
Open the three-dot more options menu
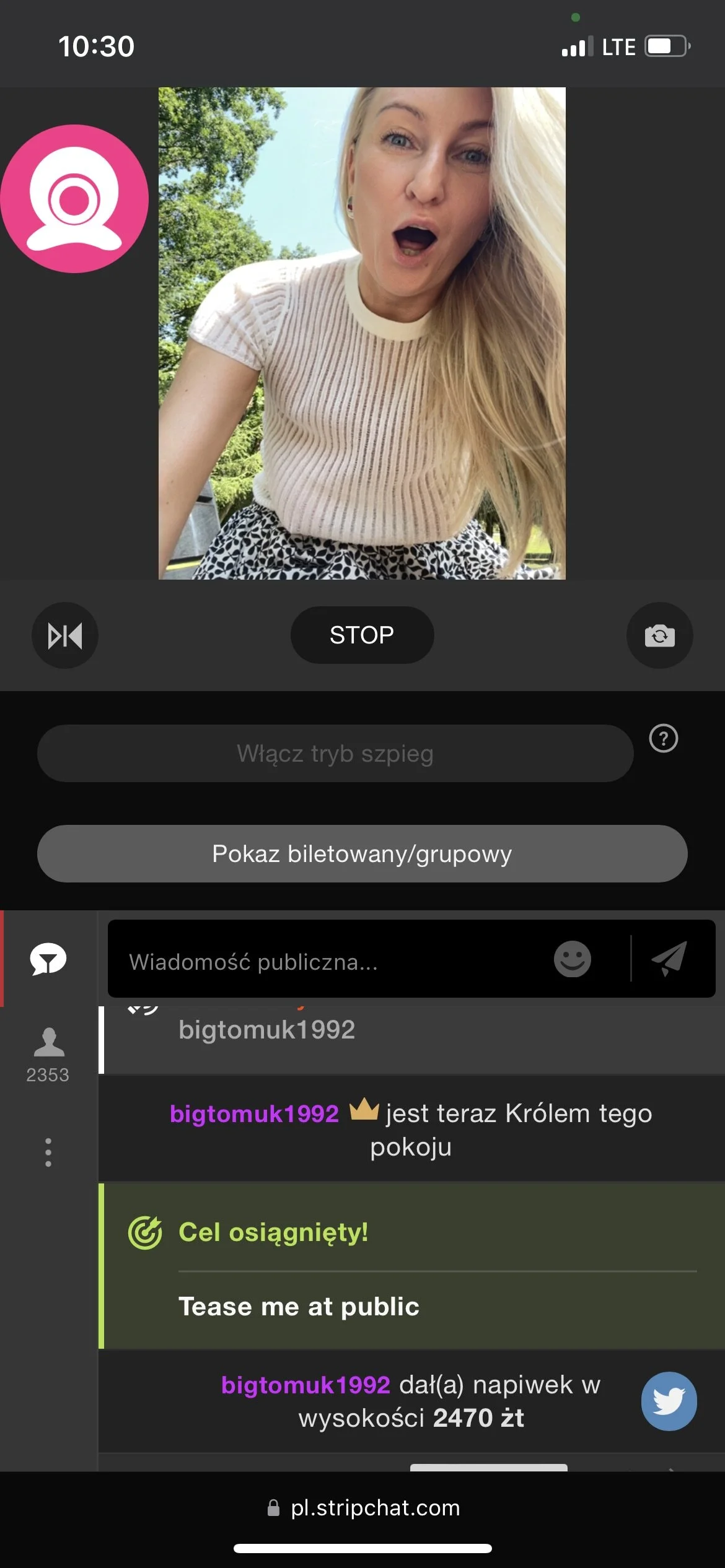(x=48, y=1152)
